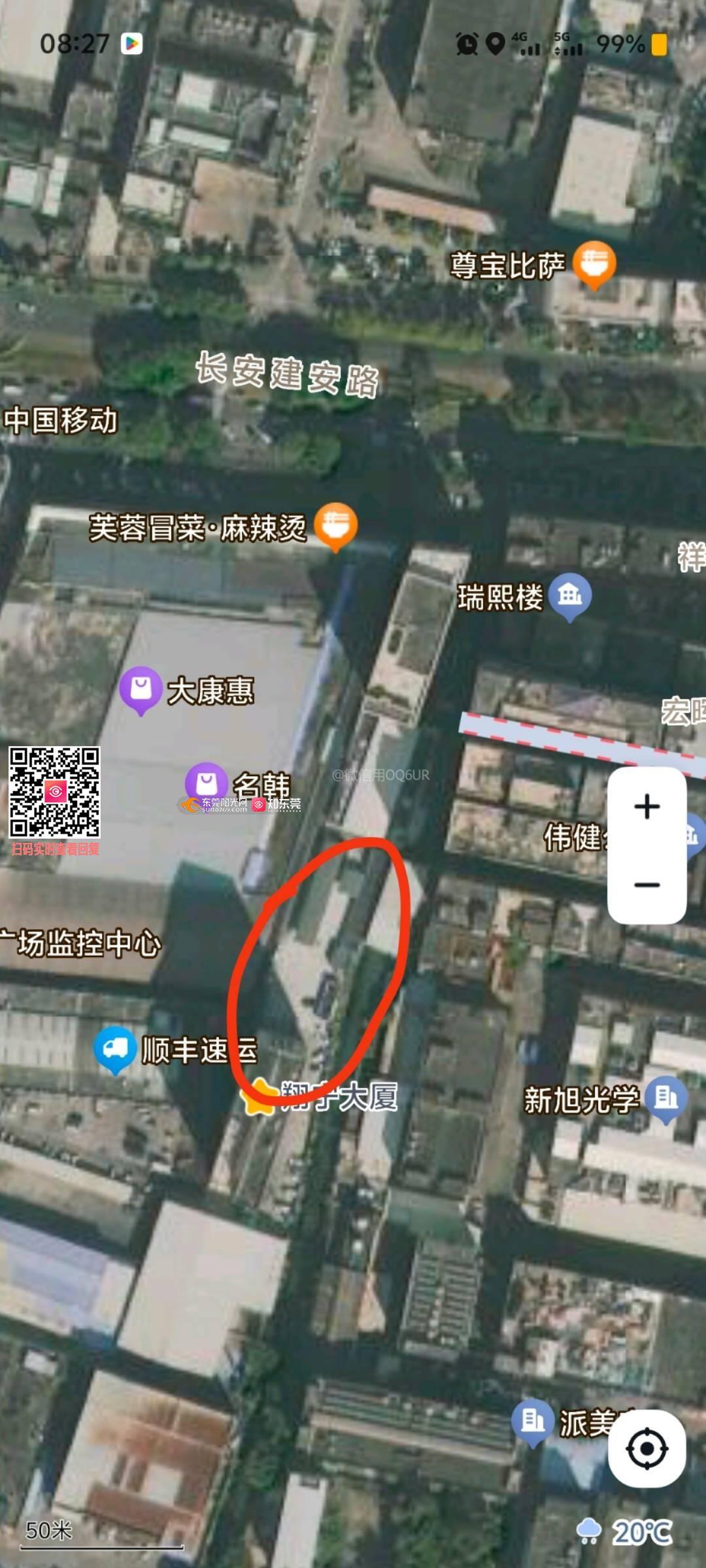Zoom in on the map
Image resolution: width=706 pixels, height=1568 pixels.
coord(647,806)
